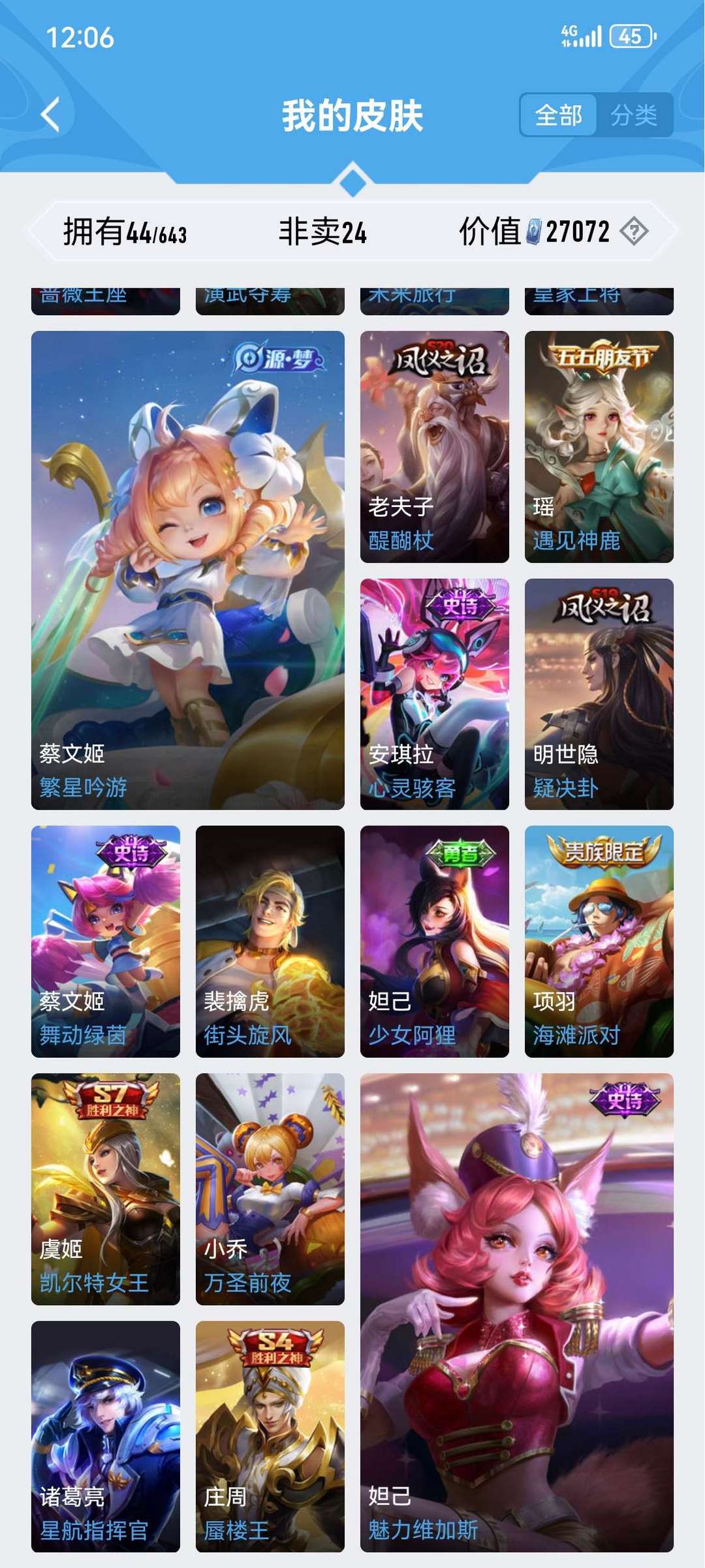This screenshot has width=705, height=1568.
Task: Open 妲己 少女阿狸 skin card
Action: click(435, 942)
